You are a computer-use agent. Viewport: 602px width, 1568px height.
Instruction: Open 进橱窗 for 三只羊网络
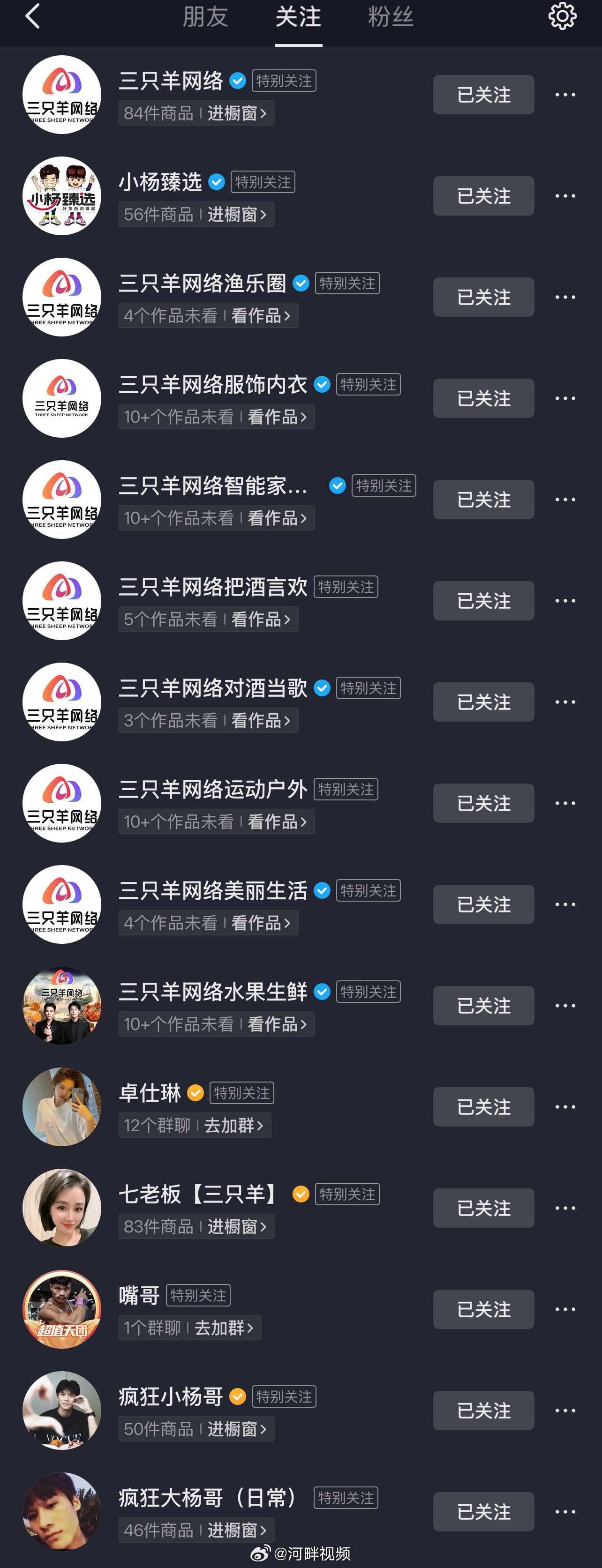point(237,113)
